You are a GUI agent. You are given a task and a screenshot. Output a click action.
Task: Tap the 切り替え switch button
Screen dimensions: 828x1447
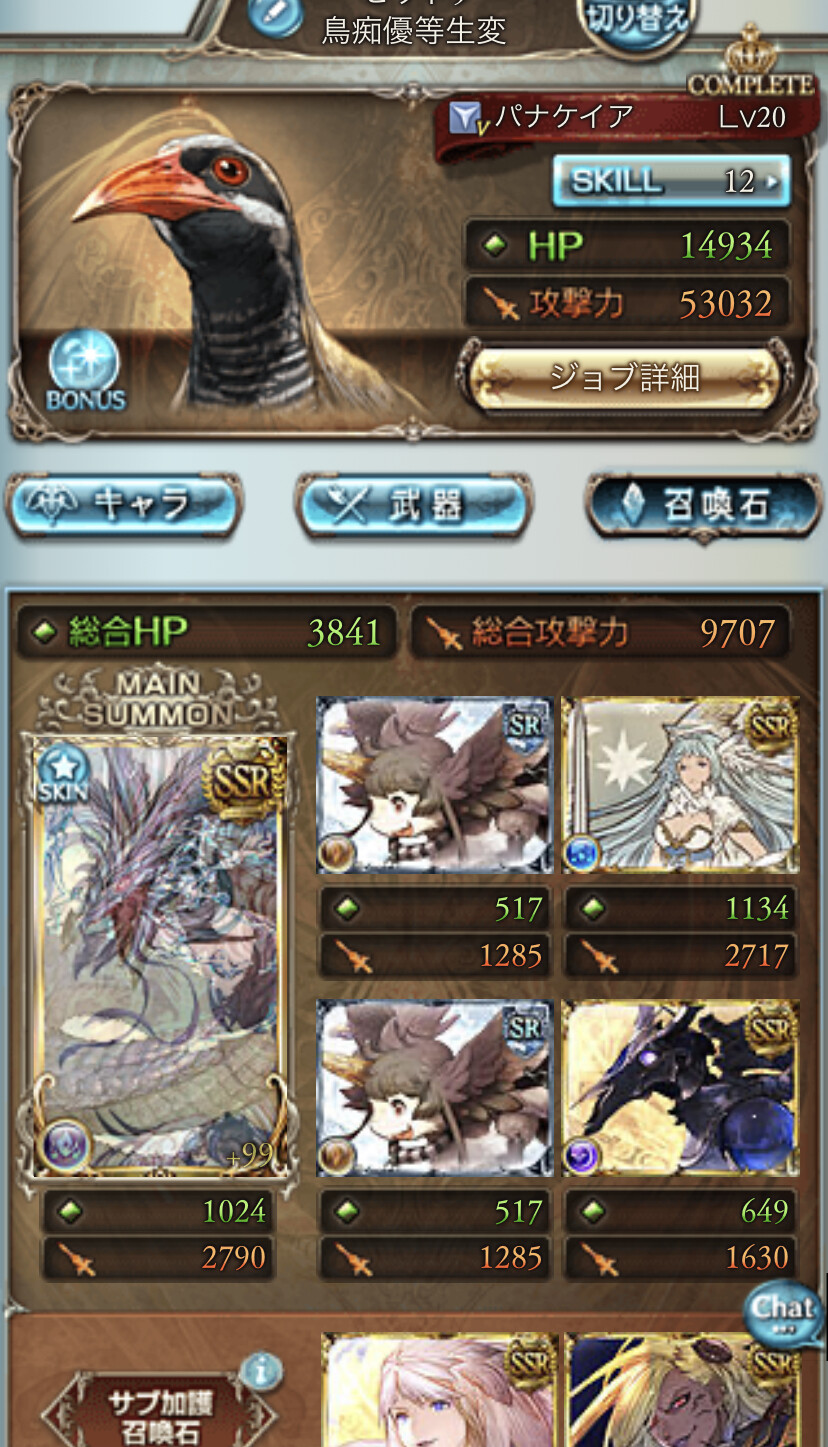coord(636,20)
